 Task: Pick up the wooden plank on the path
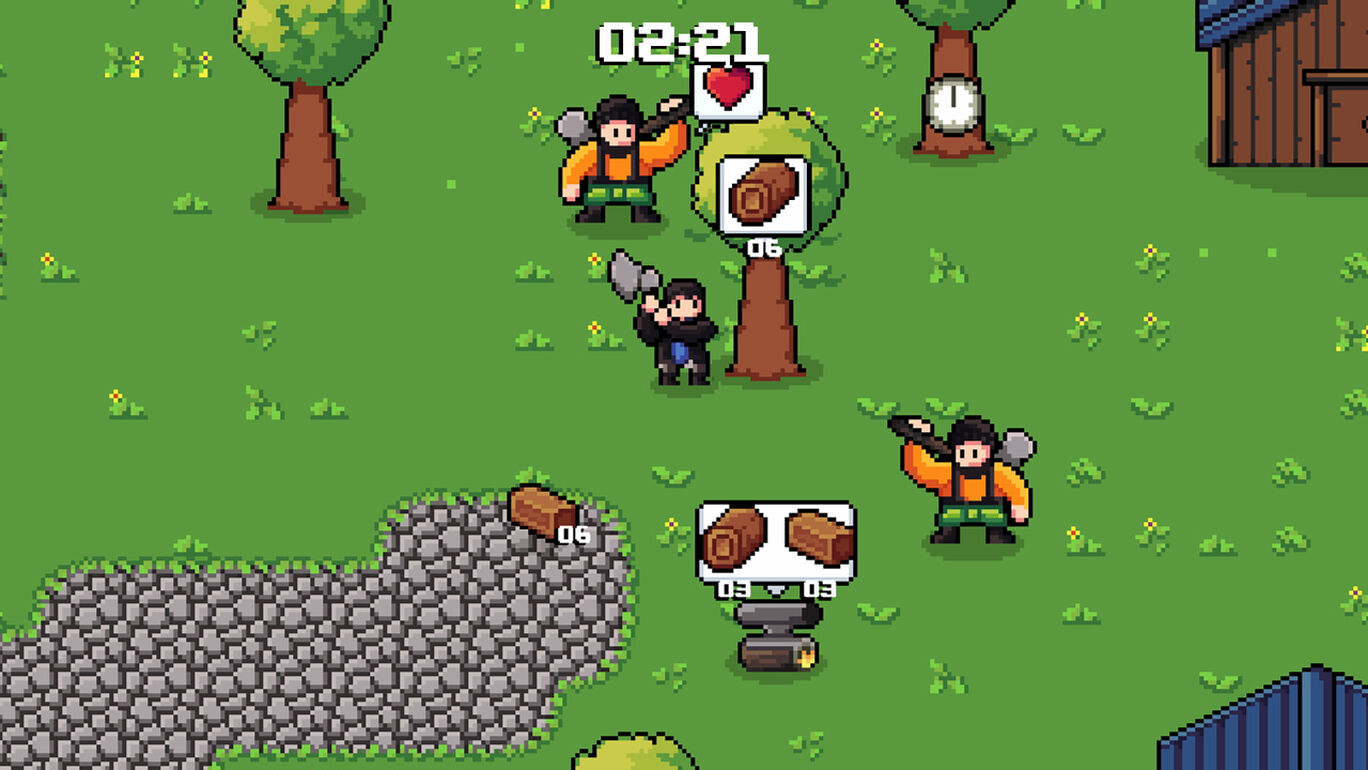(543, 511)
